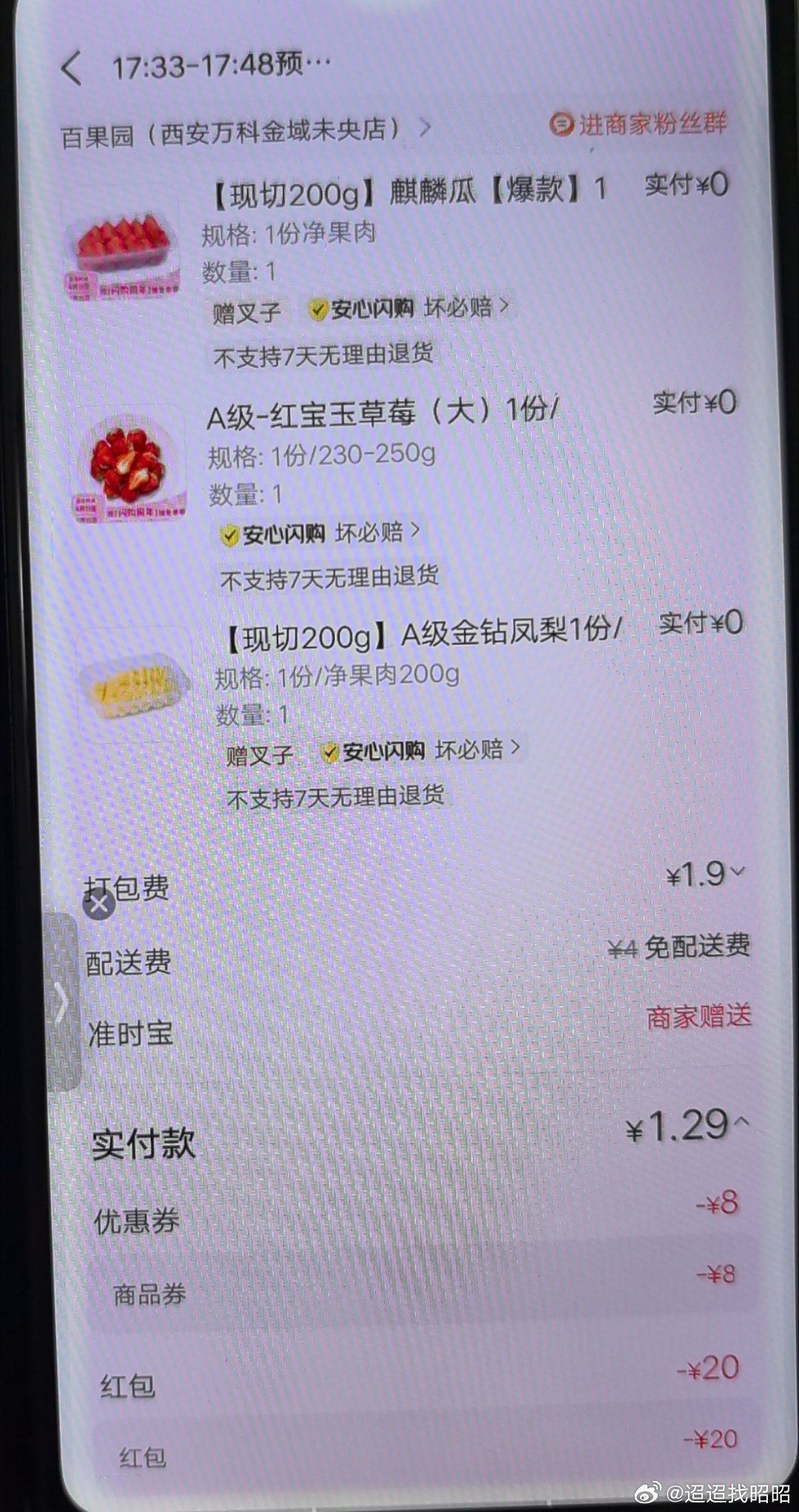Dismiss the floating widget with the X
Image resolution: width=799 pixels, height=1512 pixels.
[x=98, y=904]
